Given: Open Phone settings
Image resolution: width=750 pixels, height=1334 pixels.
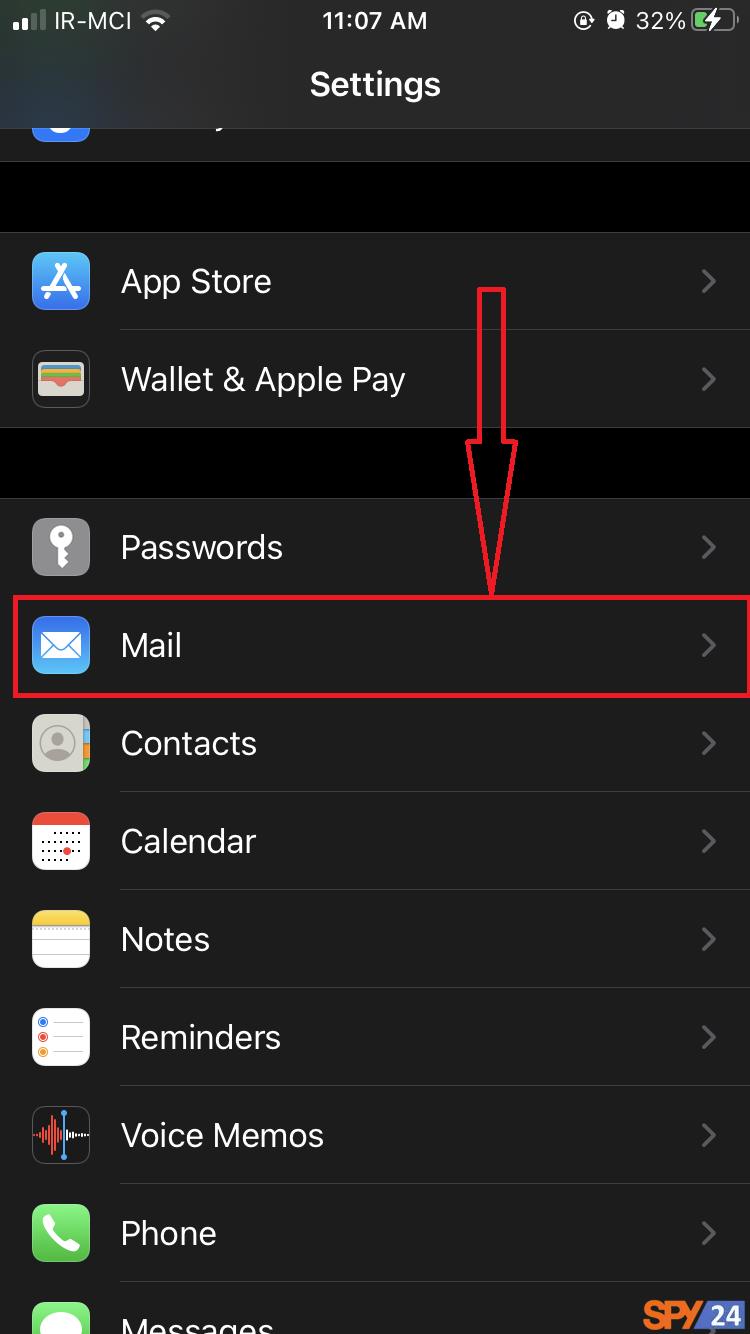Looking at the screenshot, I should (x=375, y=1233).
